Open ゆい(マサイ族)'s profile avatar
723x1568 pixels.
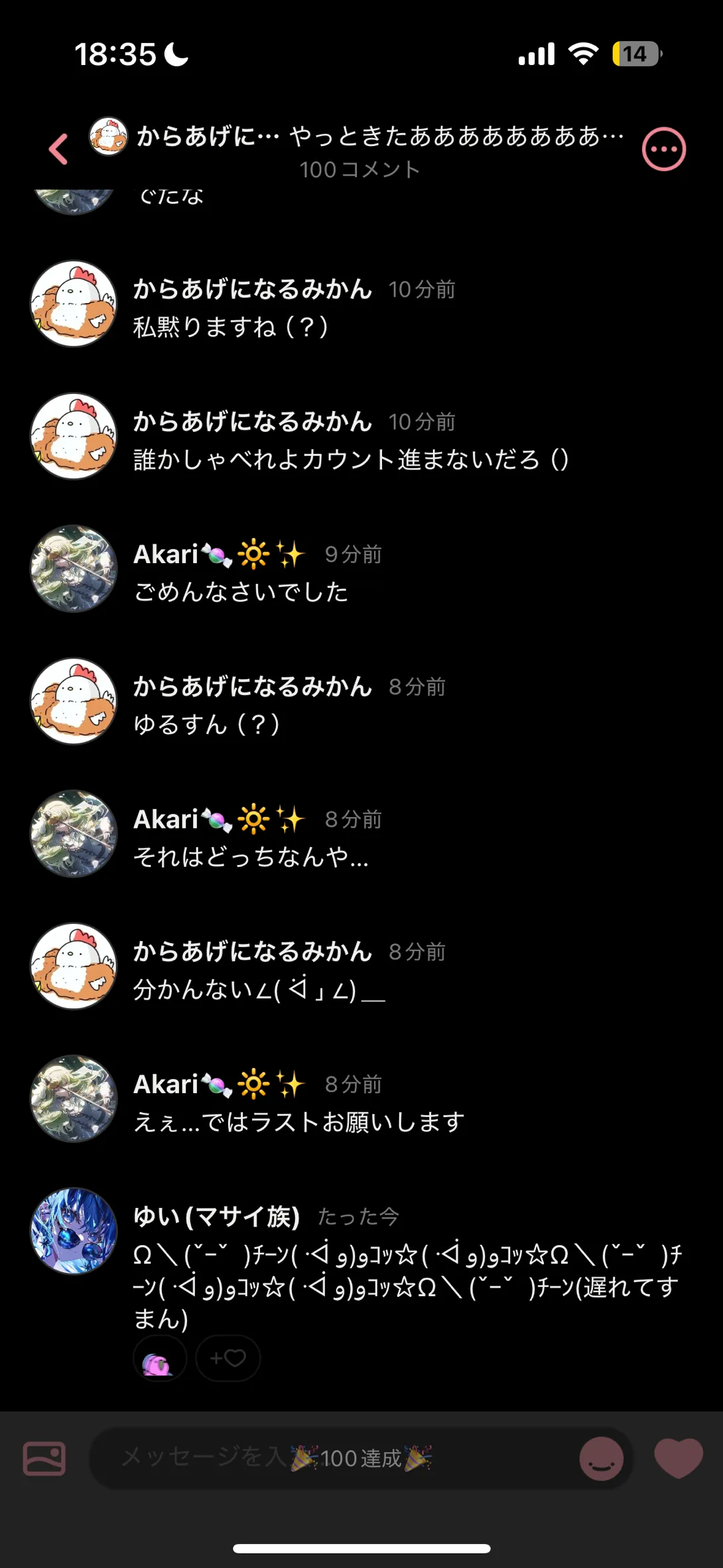(x=74, y=1231)
